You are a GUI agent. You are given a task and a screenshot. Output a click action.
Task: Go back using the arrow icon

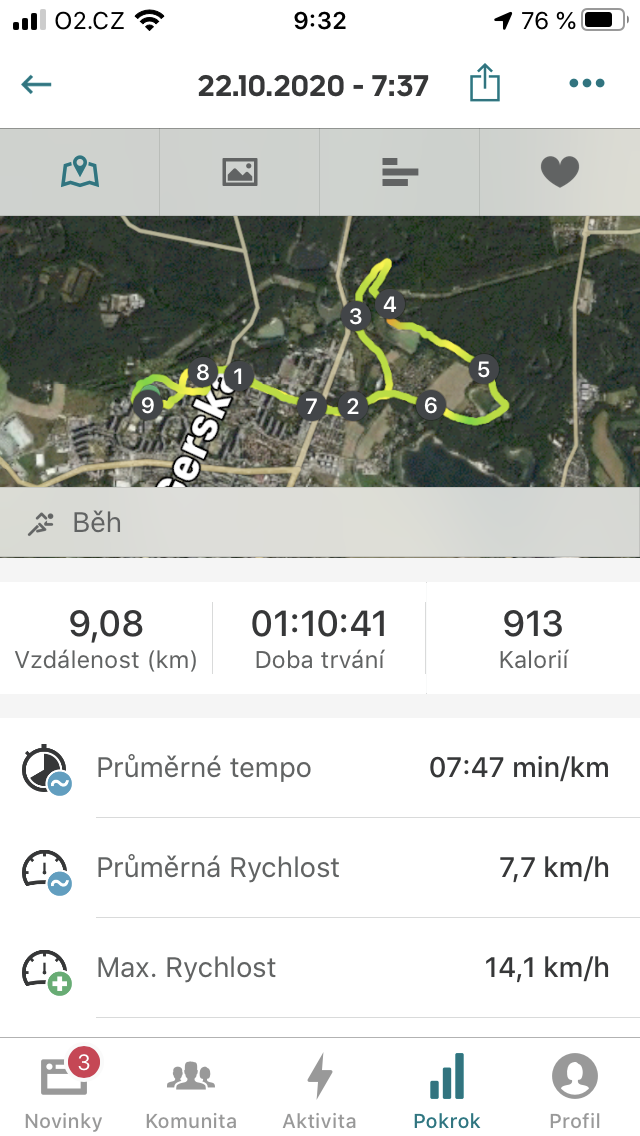pyautogui.click(x=36, y=85)
